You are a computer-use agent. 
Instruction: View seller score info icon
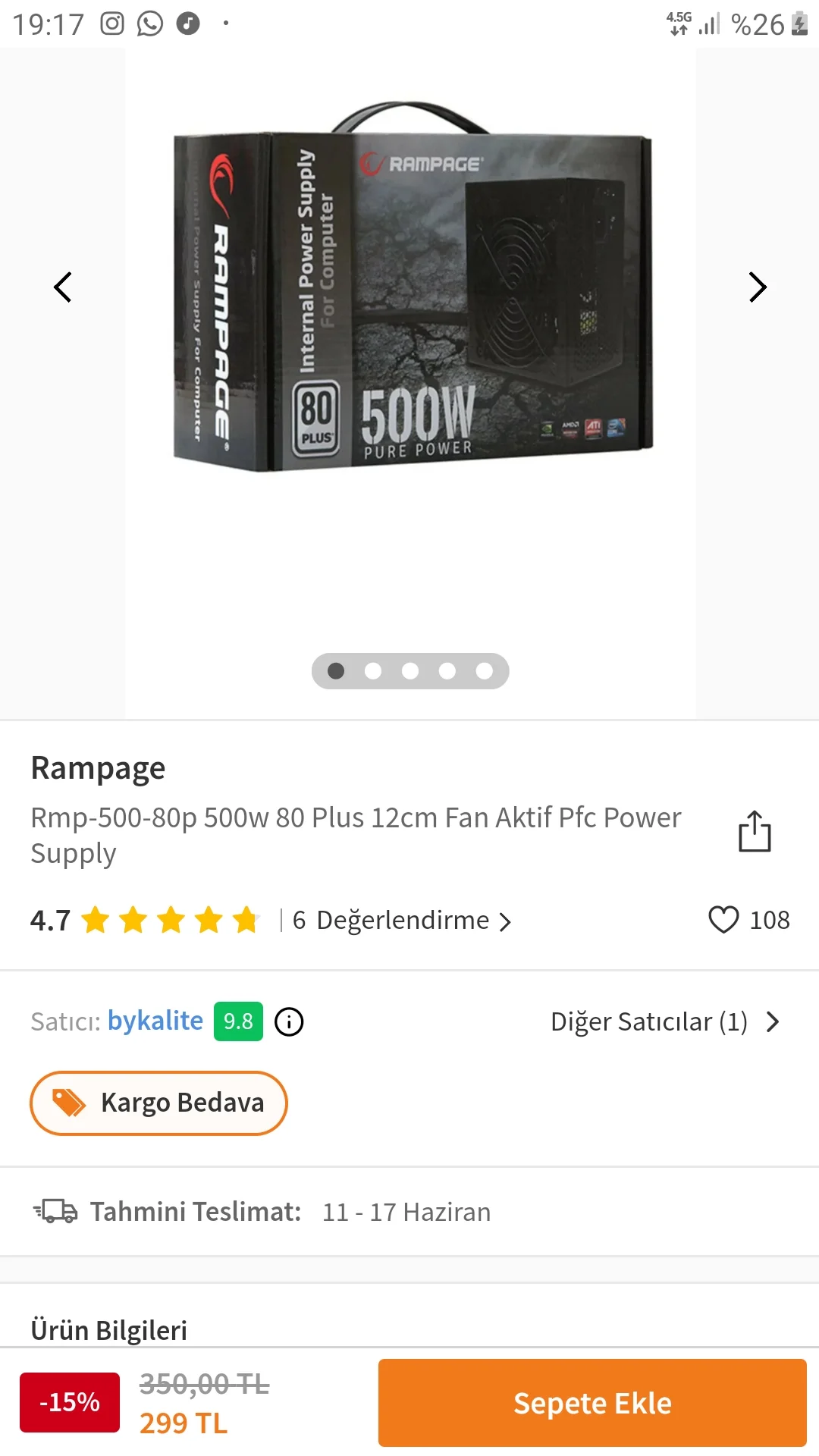(289, 1021)
